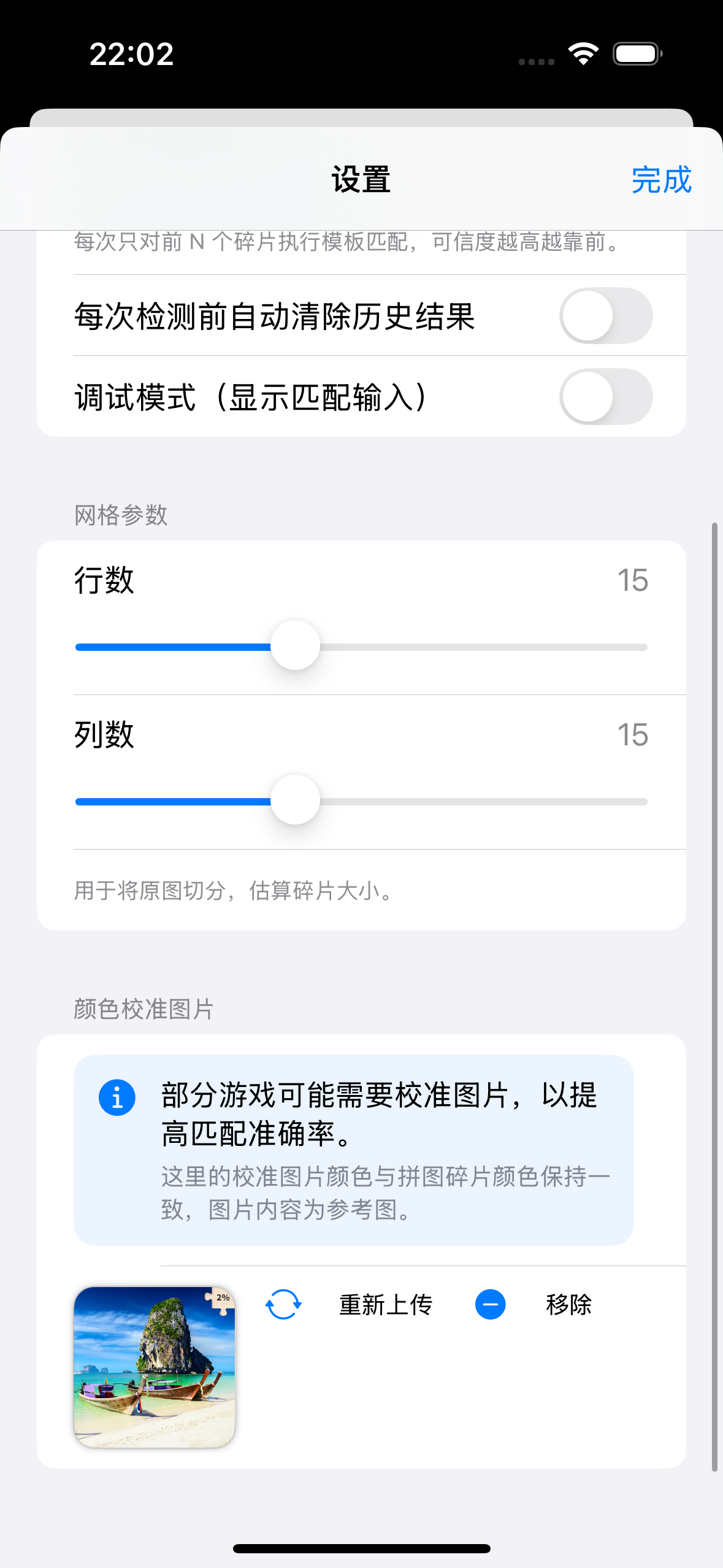Image resolution: width=723 pixels, height=1568 pixels.
Task: Tap the Wi-Fi icon in the status bar
Action: [x=583, y=54]
